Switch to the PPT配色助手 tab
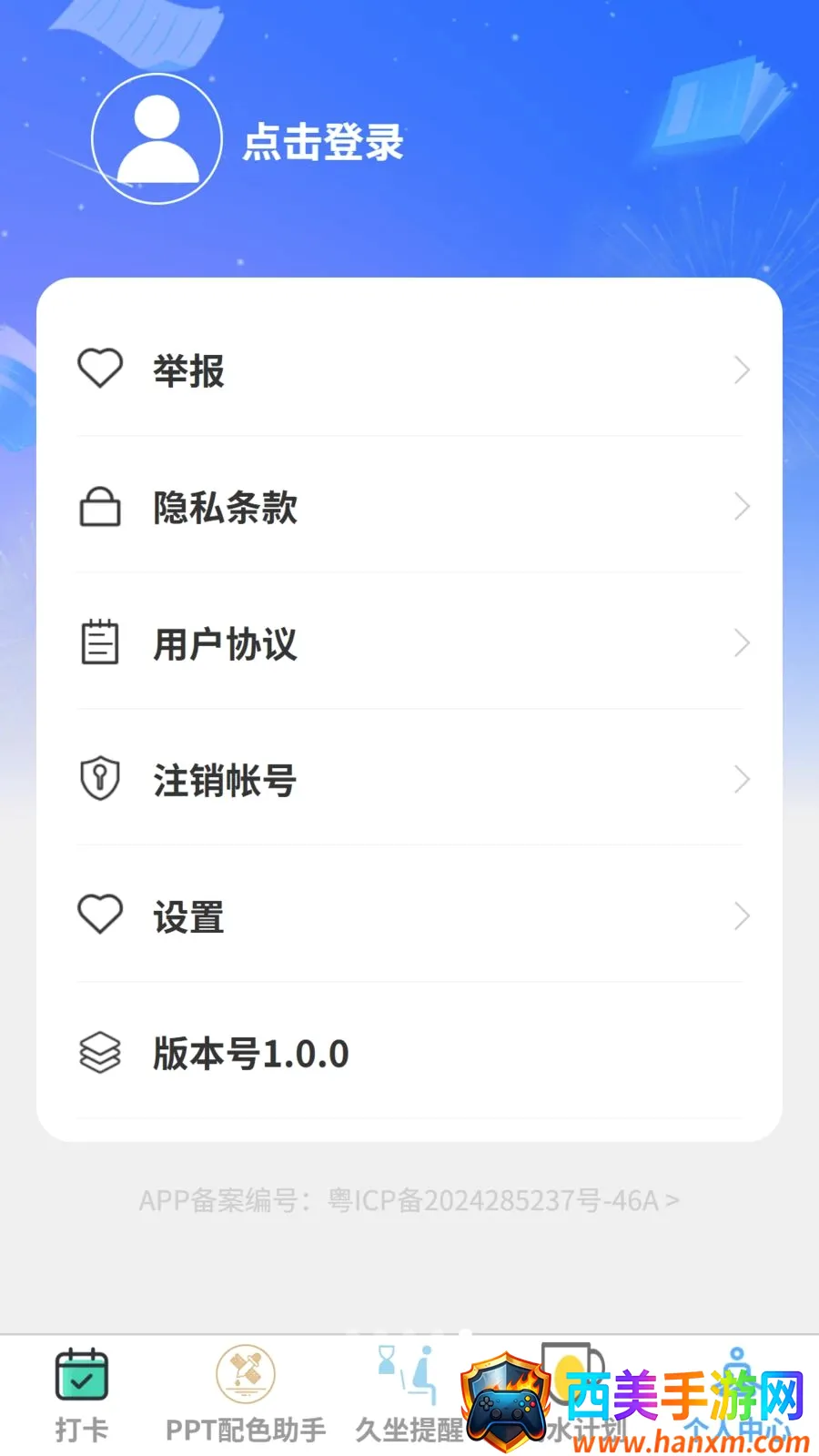The height and width of the screenshot is (1456, 819). point(246,1394)
